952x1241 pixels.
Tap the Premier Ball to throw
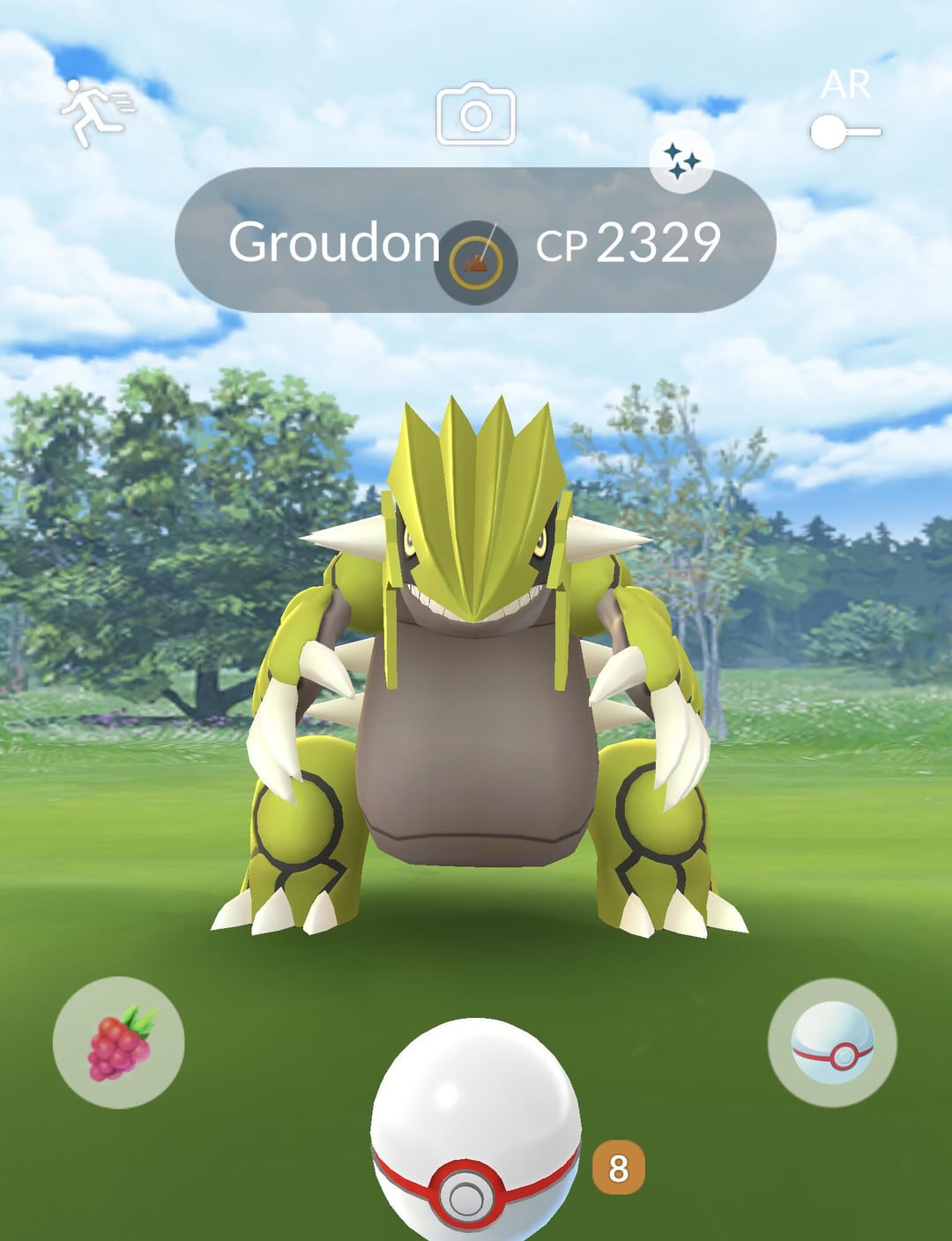coord(476,1137)
